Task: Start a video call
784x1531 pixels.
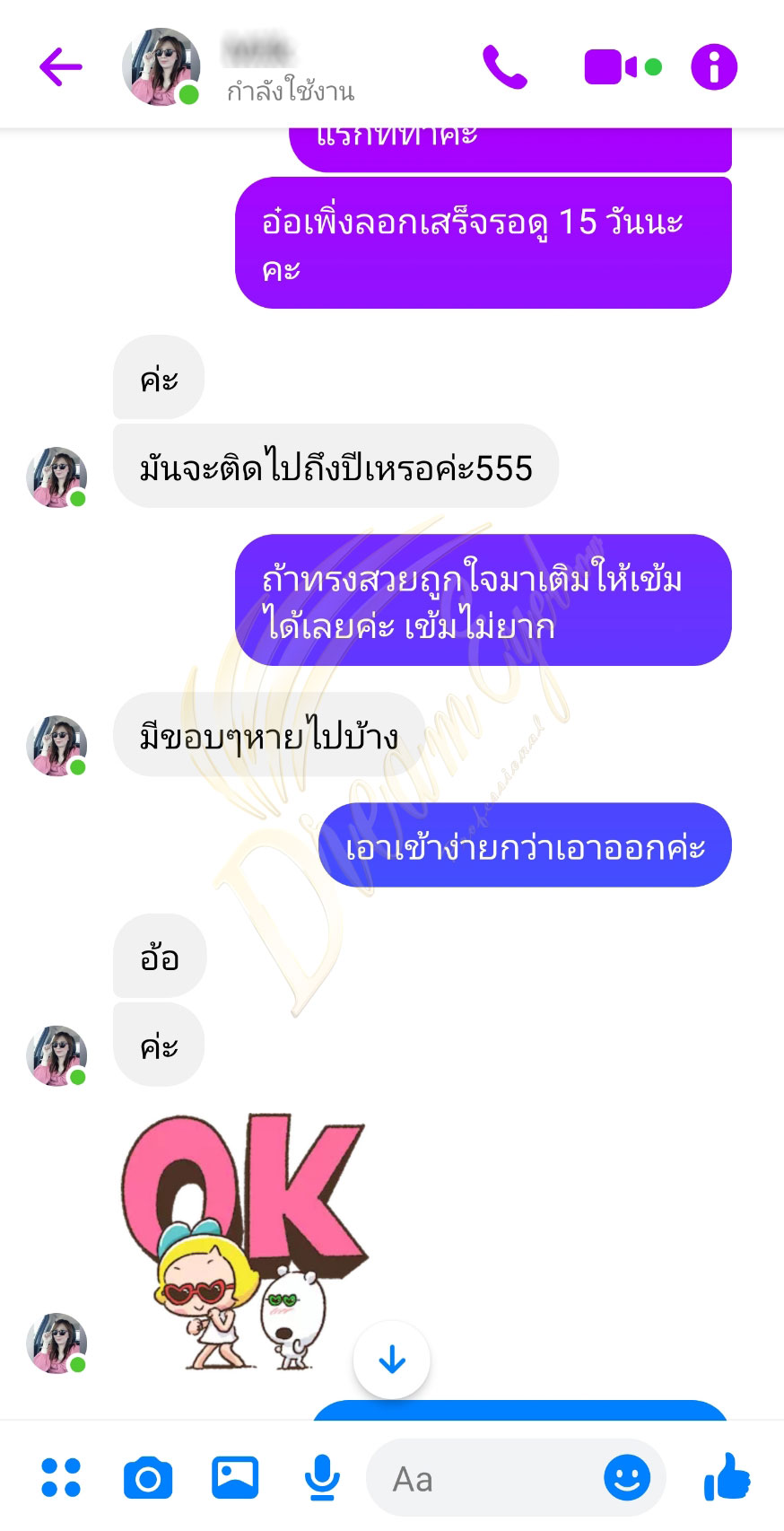Action: [623, 67]
